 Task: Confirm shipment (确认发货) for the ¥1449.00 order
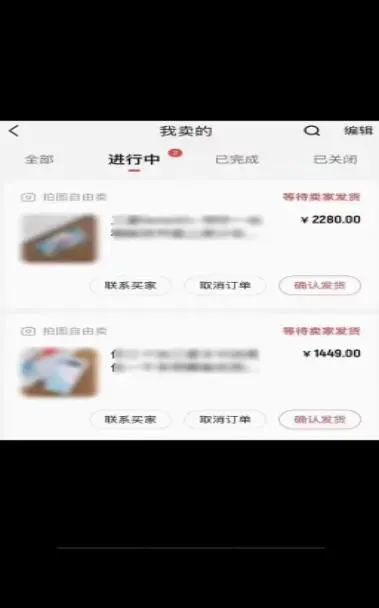pos(320,420)
